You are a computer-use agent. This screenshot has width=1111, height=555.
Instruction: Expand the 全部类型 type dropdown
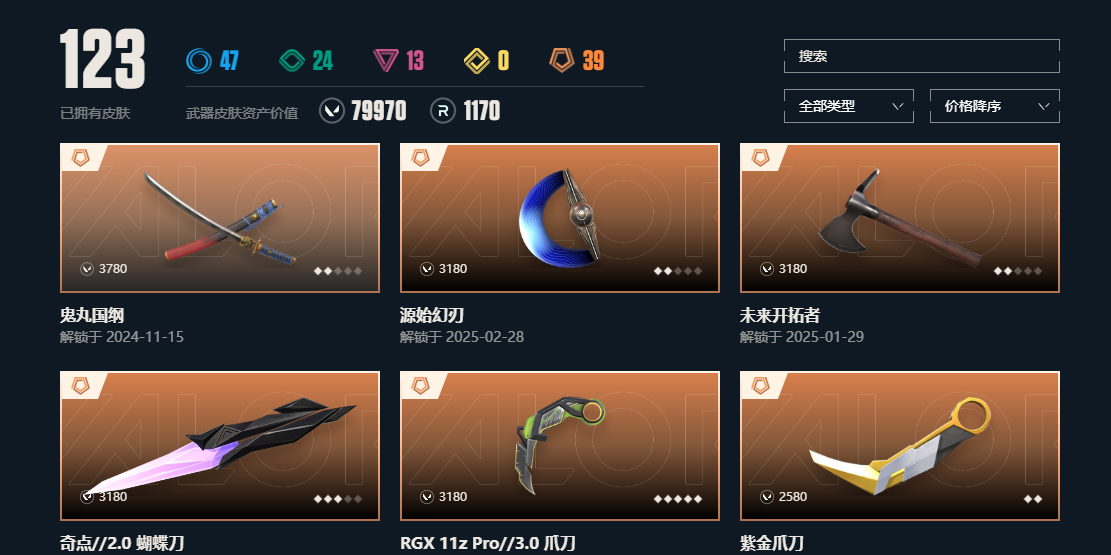click(x=848, y=106)
